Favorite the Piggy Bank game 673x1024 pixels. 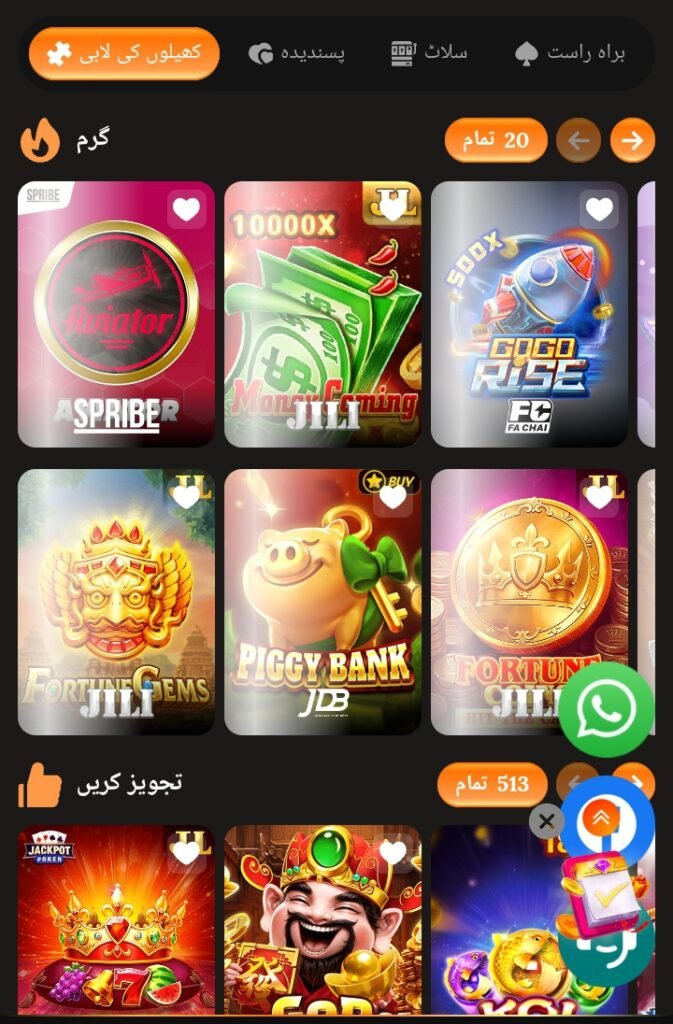(393, 497)
